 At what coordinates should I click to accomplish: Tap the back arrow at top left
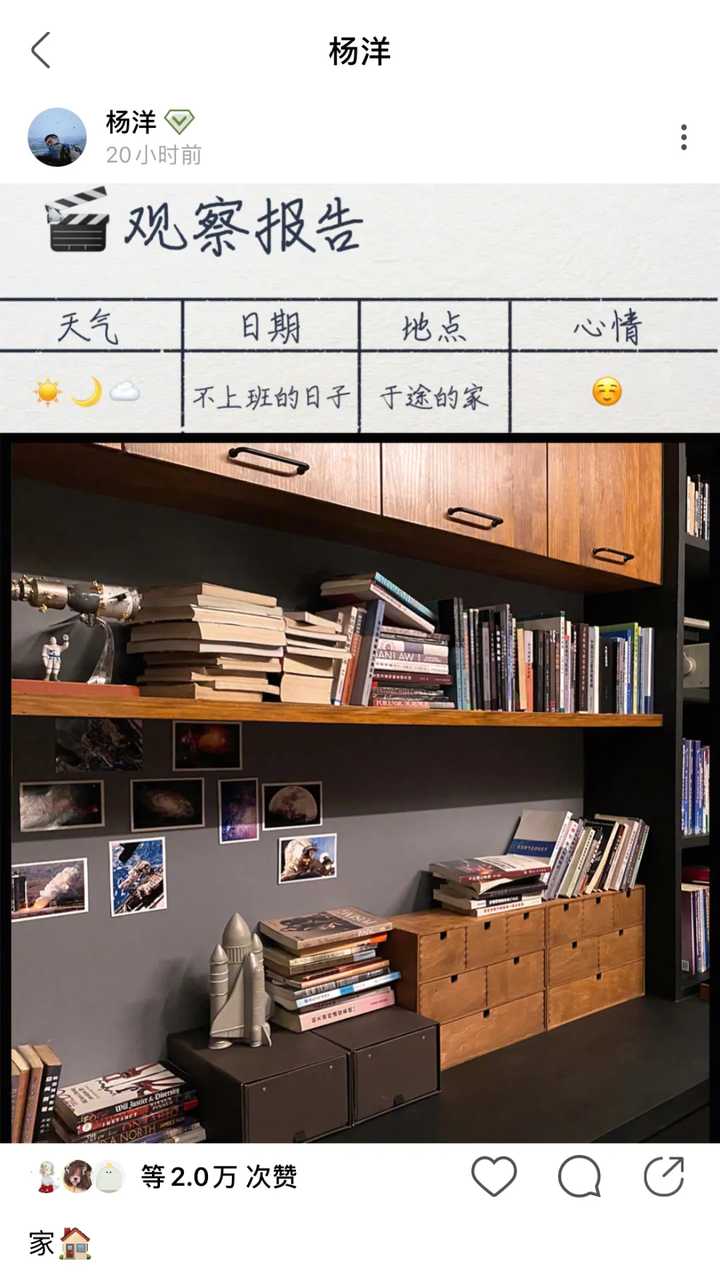tap(40, 48)
